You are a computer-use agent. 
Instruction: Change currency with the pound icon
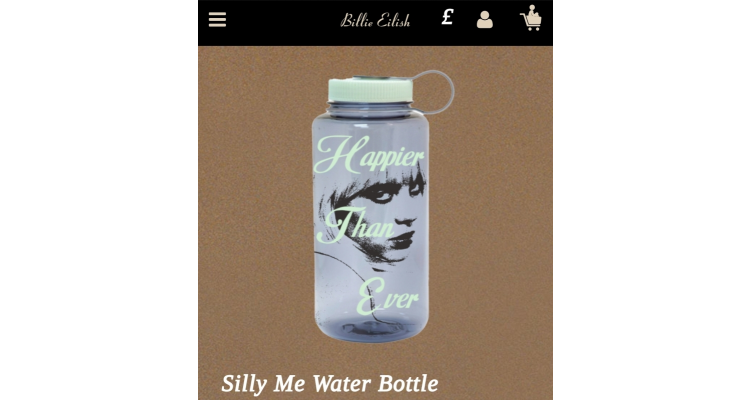tap(447, 18)
